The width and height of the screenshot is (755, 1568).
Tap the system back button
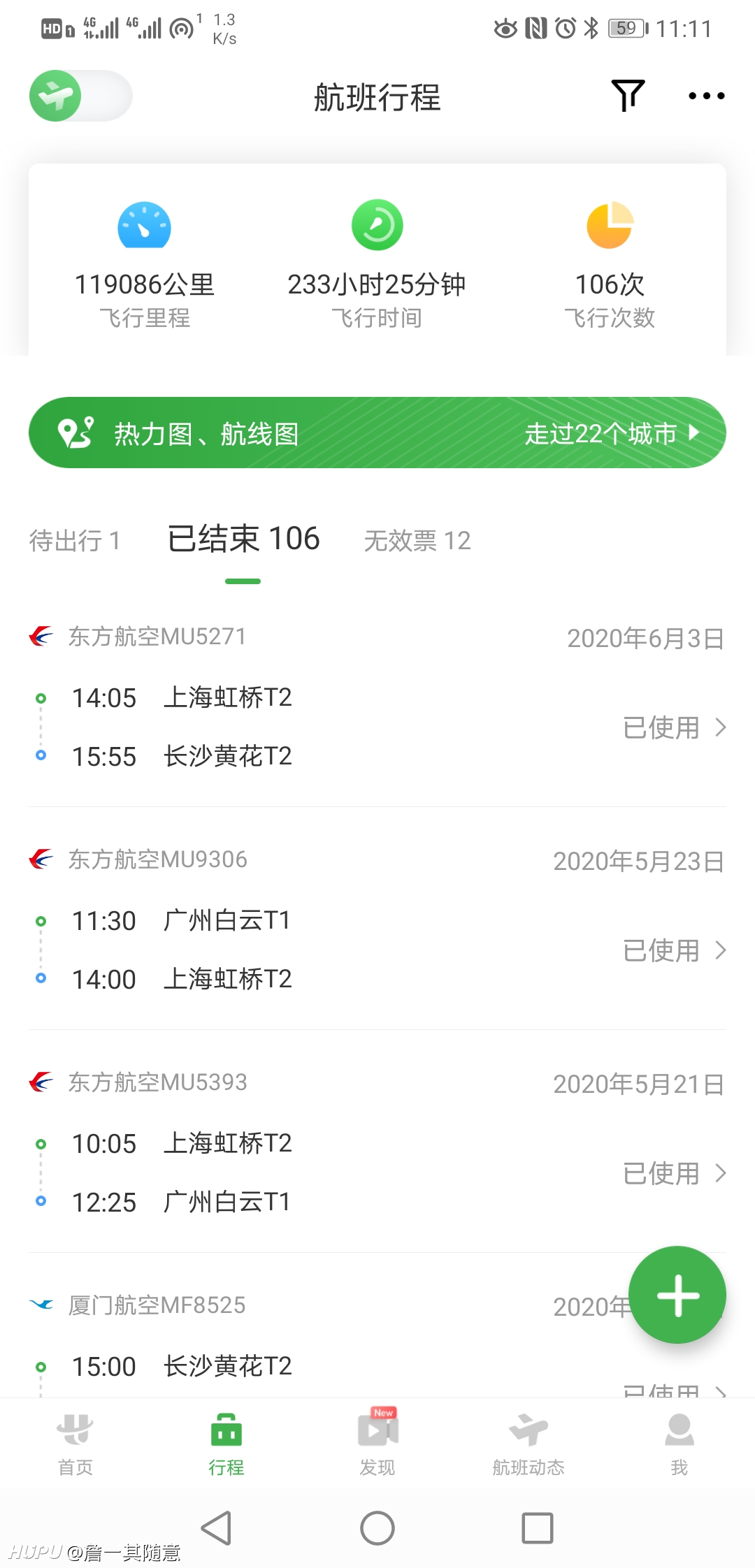coord(217,1528)
